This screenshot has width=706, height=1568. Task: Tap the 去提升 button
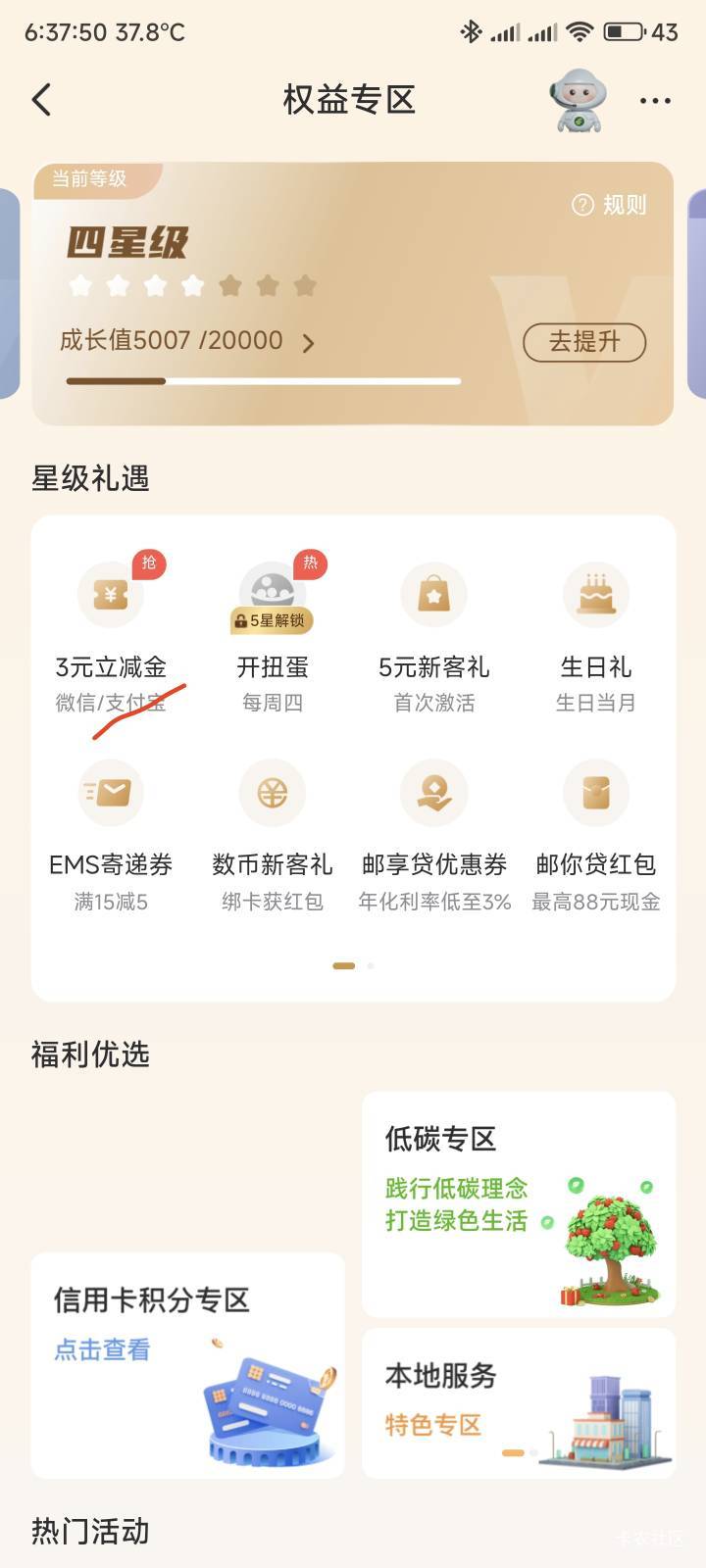point(584,342)
